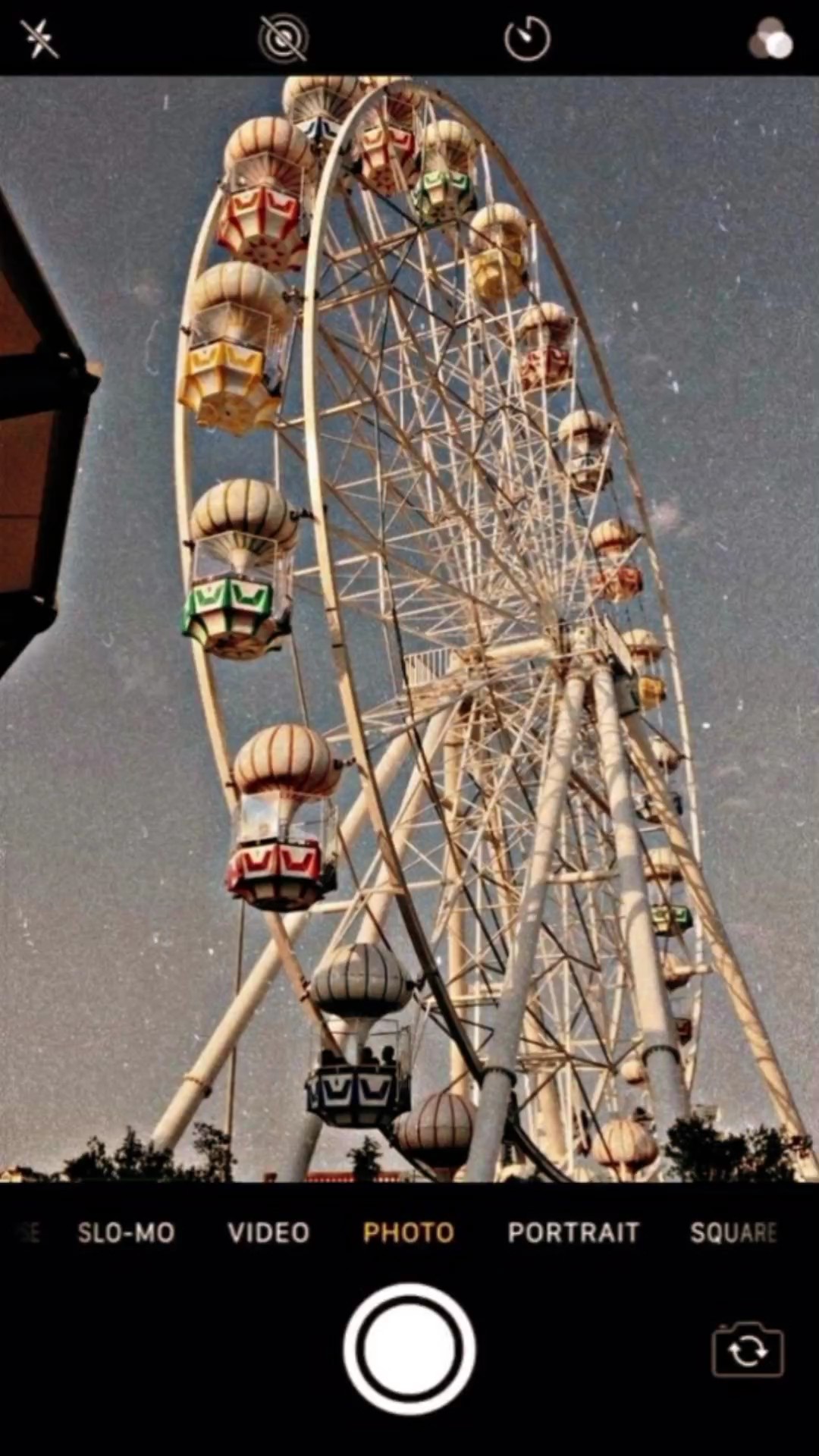Open the self-timer options
This screenshot has width=819, height=1456.
(x=527, y=39)
